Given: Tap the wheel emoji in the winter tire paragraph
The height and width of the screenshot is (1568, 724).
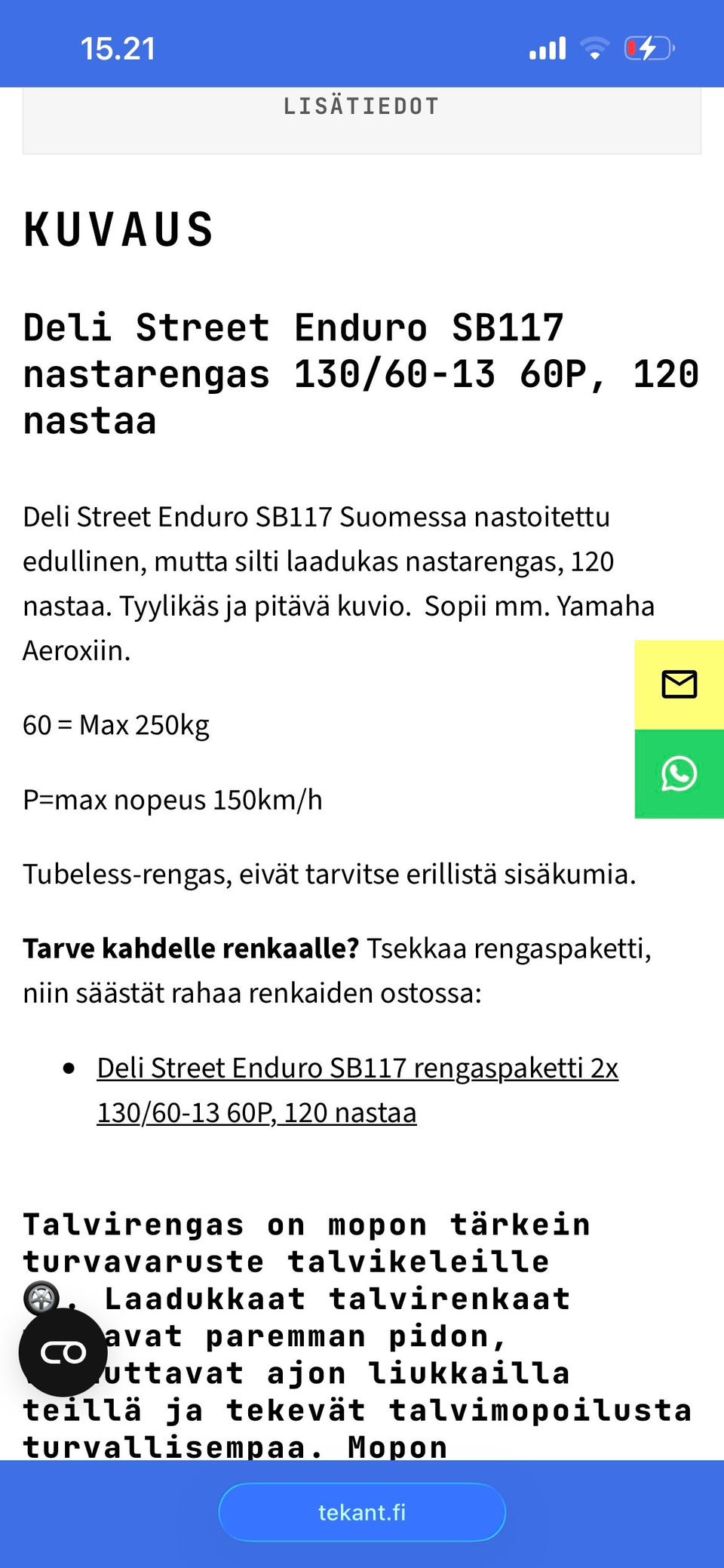Looking at the screenshot, I should pyautogui.click(x=43, y=1296).
